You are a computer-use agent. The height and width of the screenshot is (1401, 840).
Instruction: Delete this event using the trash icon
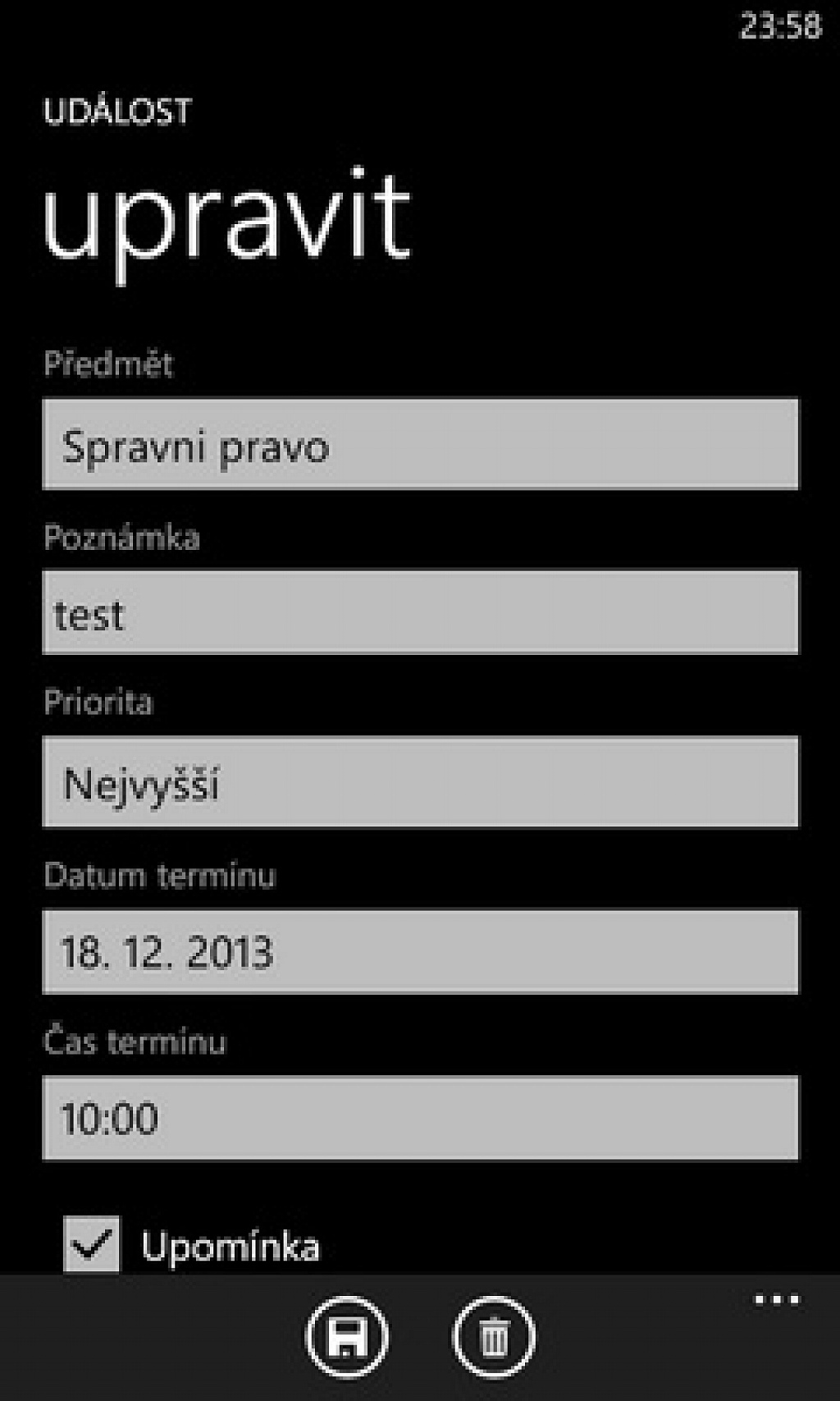pos(493,1337)
